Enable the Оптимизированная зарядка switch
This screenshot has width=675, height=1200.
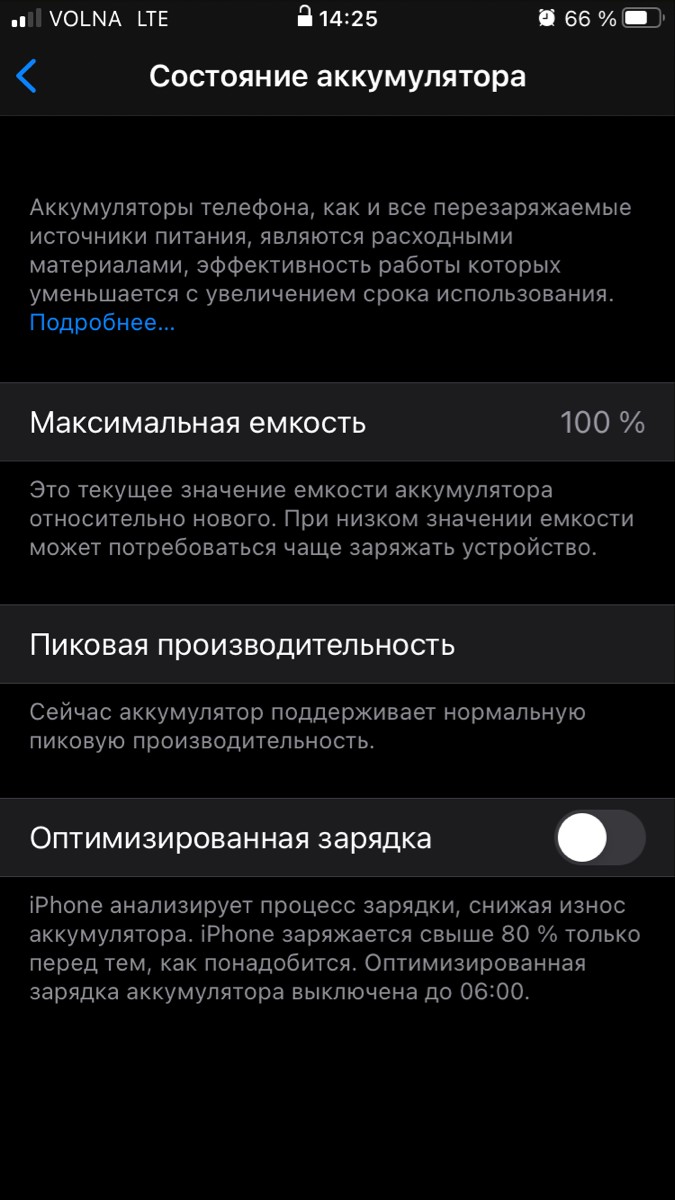click(x=599, y=838)
